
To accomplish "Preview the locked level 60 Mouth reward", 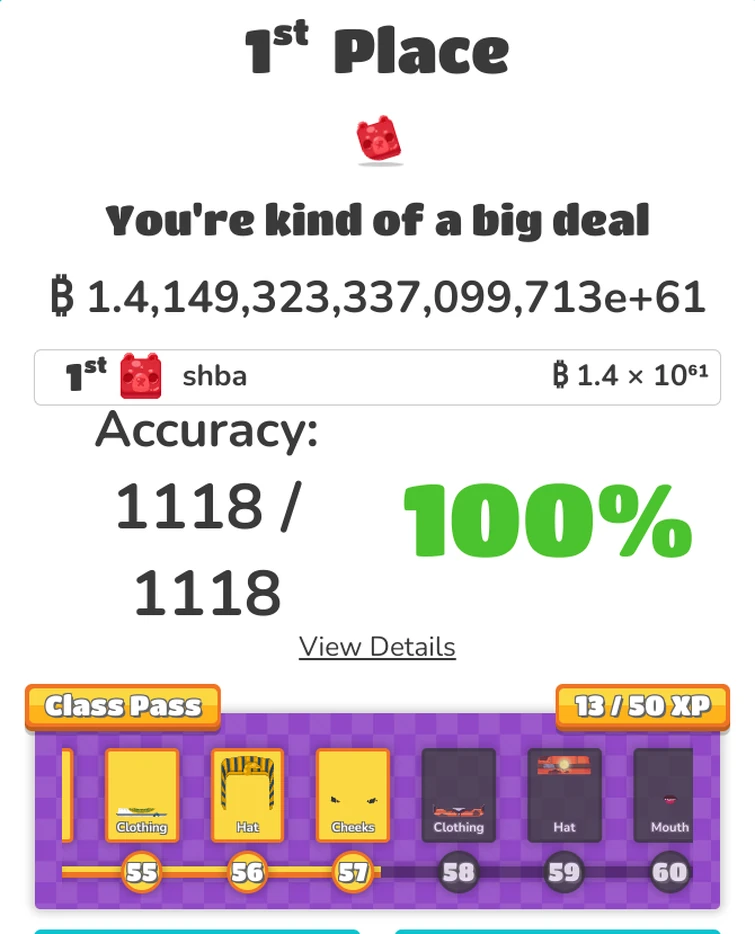I will [665, 795].
